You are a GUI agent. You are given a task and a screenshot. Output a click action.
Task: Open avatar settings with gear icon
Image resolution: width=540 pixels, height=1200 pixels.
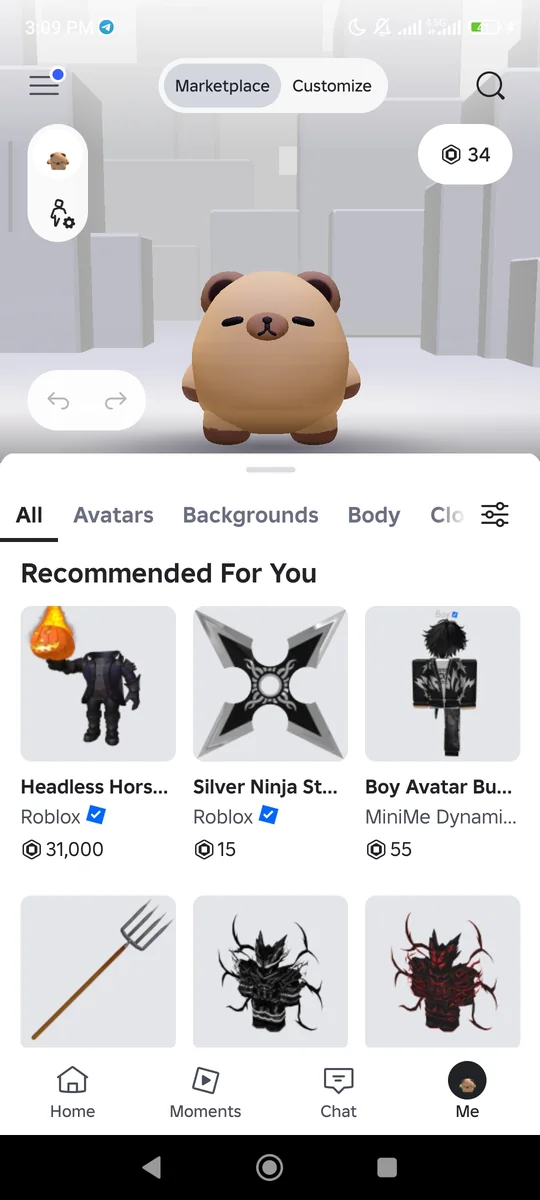point(62,213)
